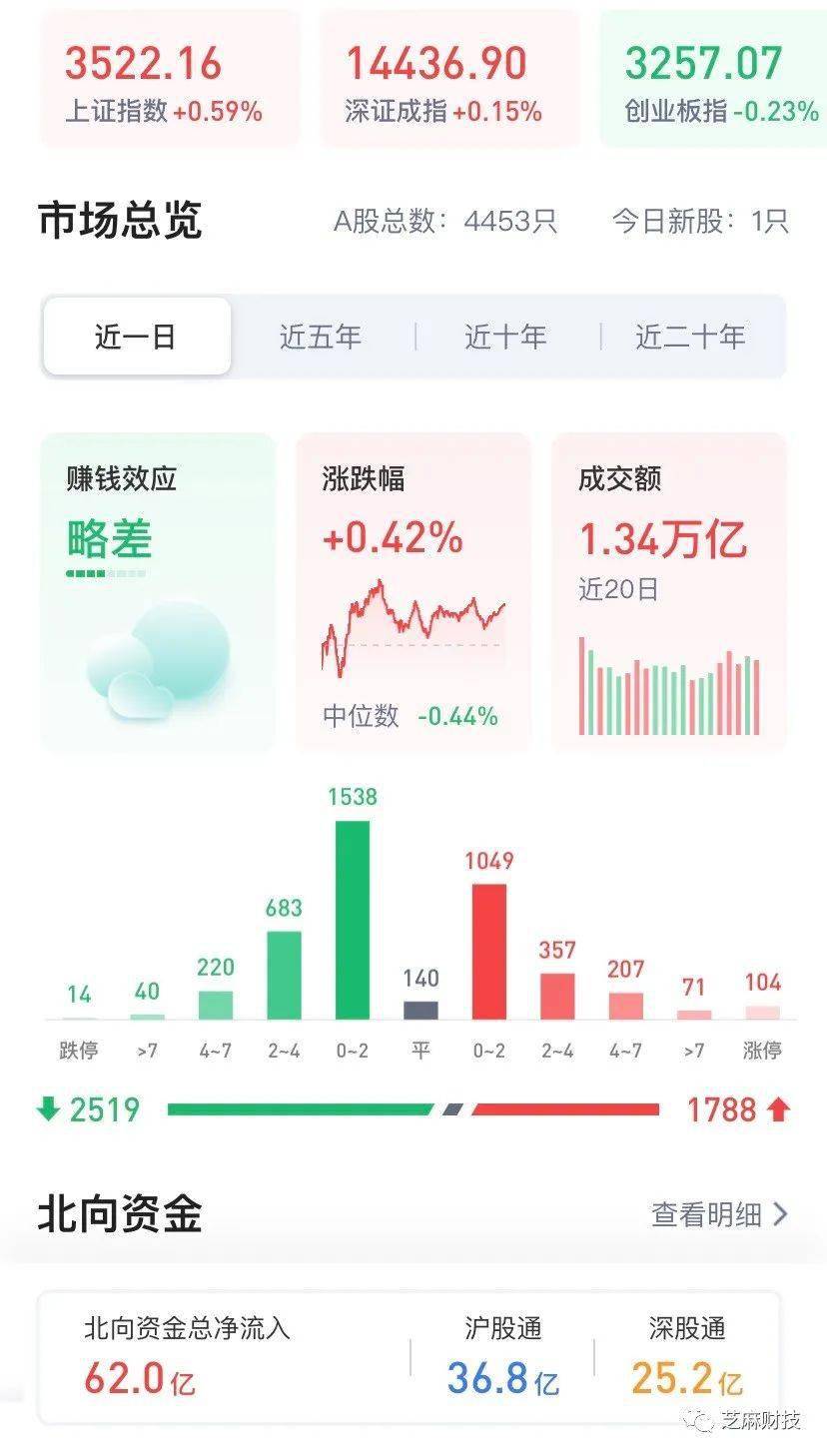Open the 涨跌幅 chart card
The width and height of the screenshot is (827, 1456).
[413, 592]
